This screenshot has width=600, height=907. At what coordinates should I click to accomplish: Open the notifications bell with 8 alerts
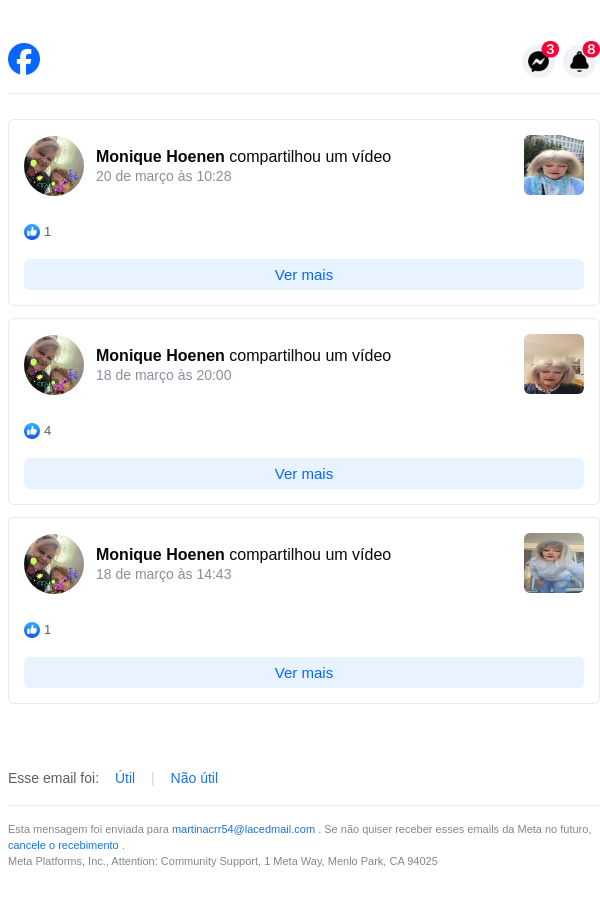[579, 62]
